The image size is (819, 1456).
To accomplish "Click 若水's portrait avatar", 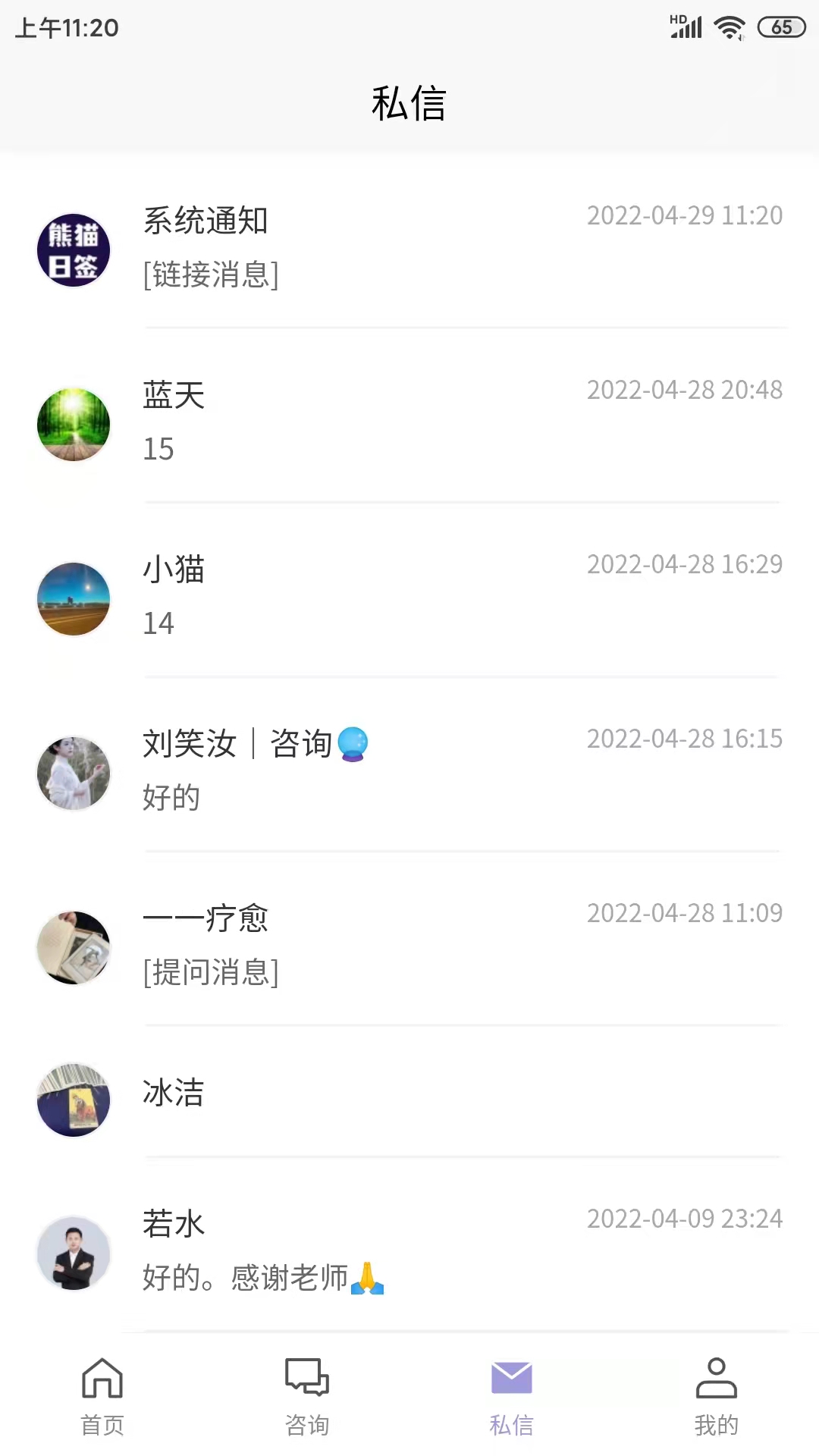I will point(73,1253).
